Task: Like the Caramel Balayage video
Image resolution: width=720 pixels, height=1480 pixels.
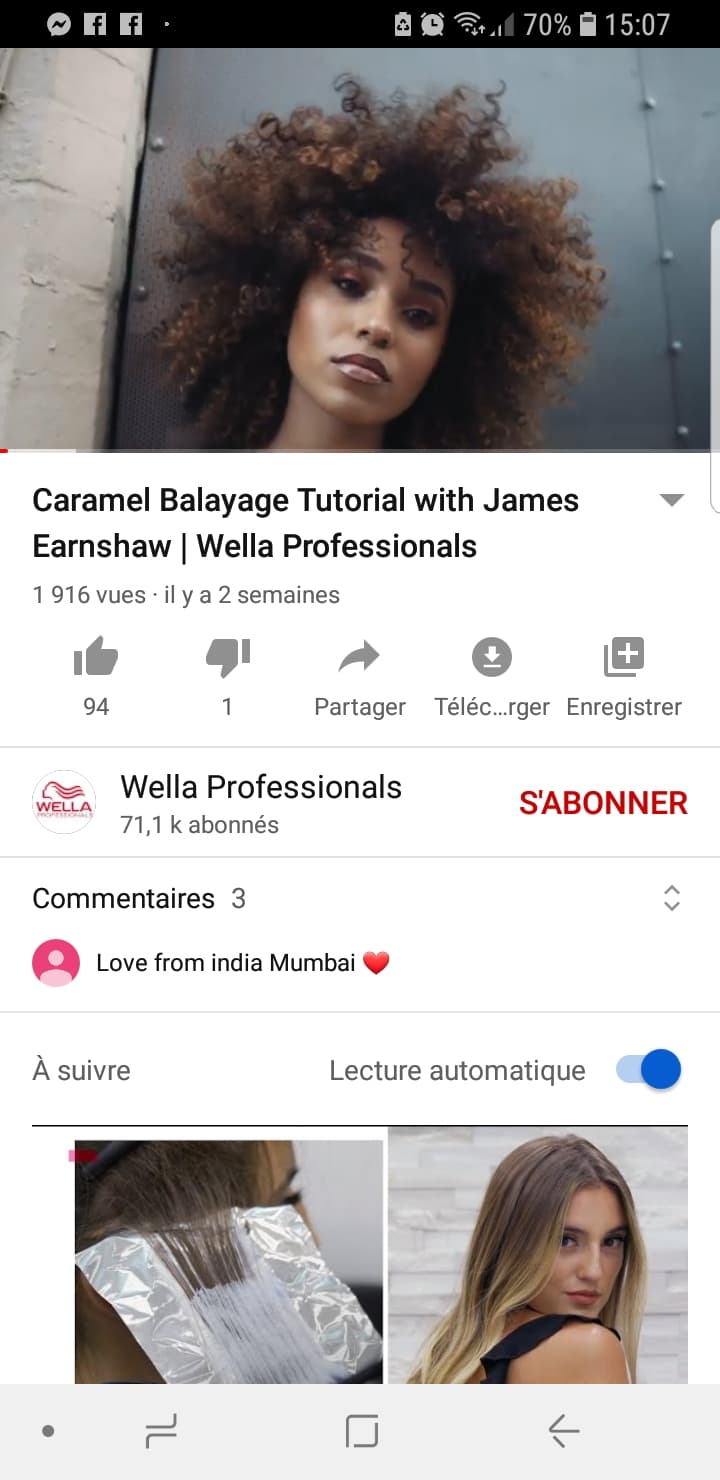Action: [96, 660]
